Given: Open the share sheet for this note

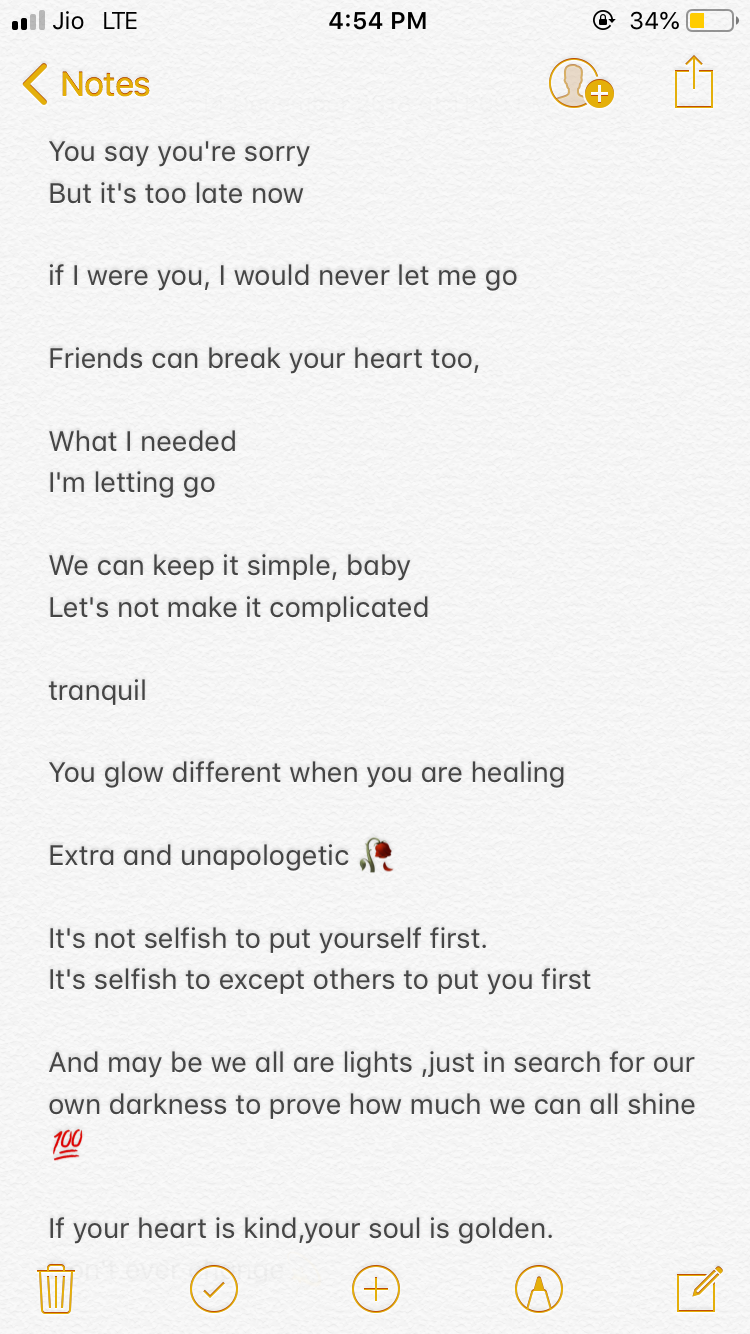Looking at the screenshot, I should point(694,82).
